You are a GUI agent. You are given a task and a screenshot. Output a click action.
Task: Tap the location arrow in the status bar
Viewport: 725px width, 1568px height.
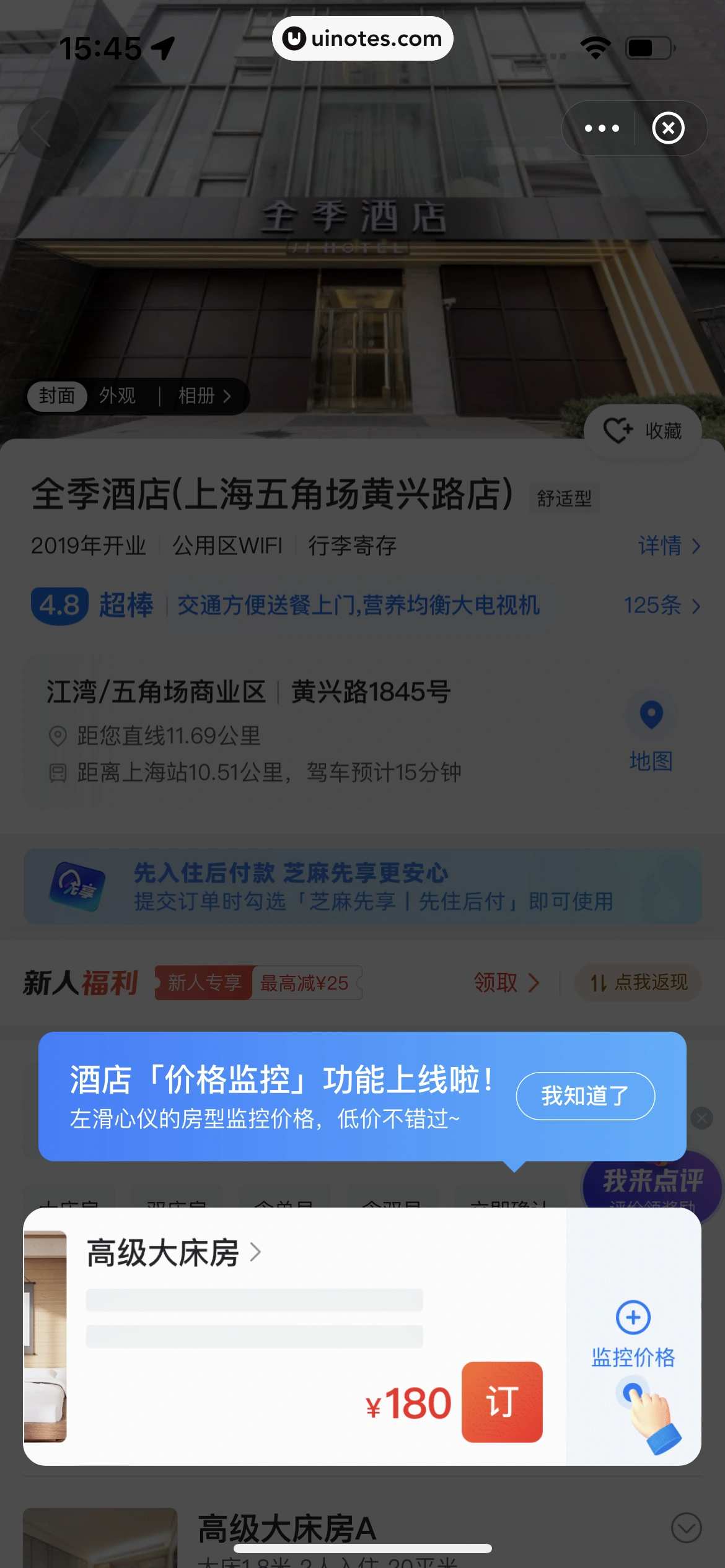162,47
